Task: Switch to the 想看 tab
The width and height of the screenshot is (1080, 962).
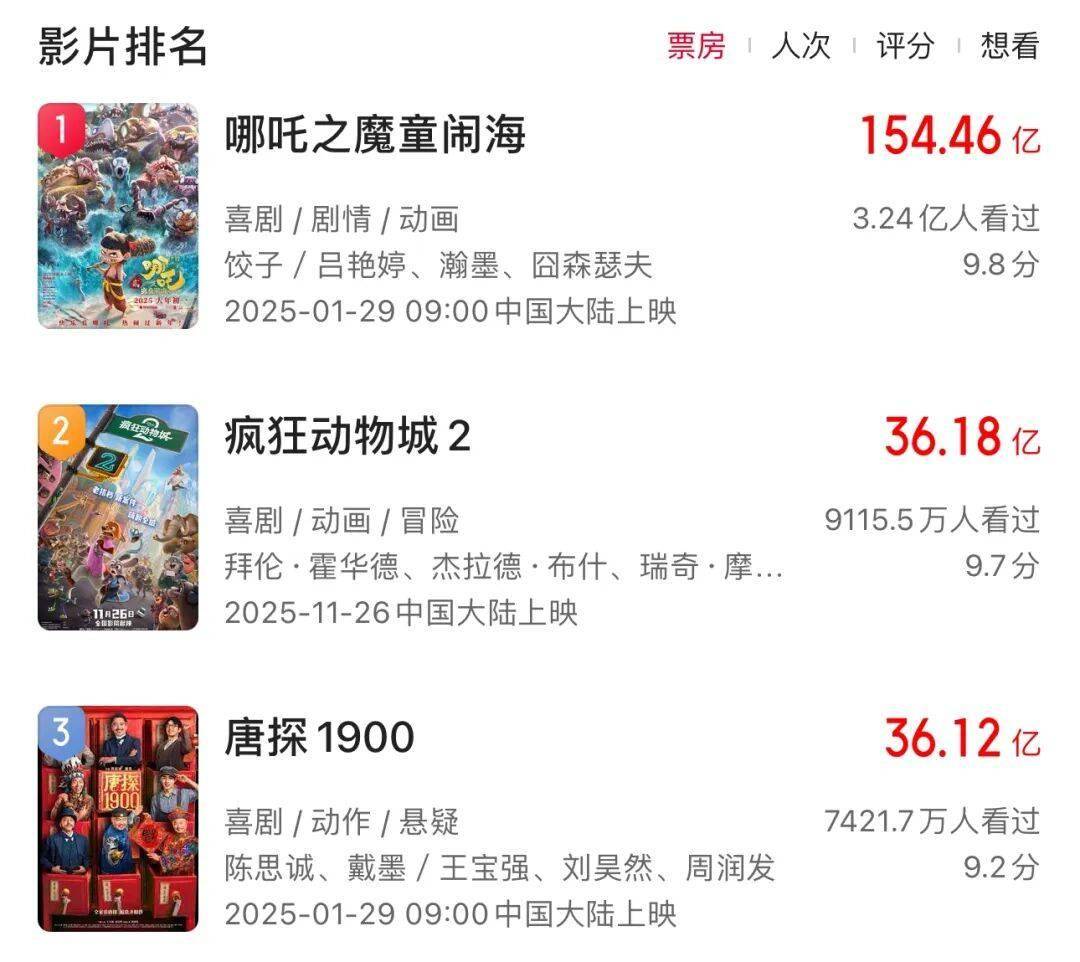Action: pos(1009,46)
